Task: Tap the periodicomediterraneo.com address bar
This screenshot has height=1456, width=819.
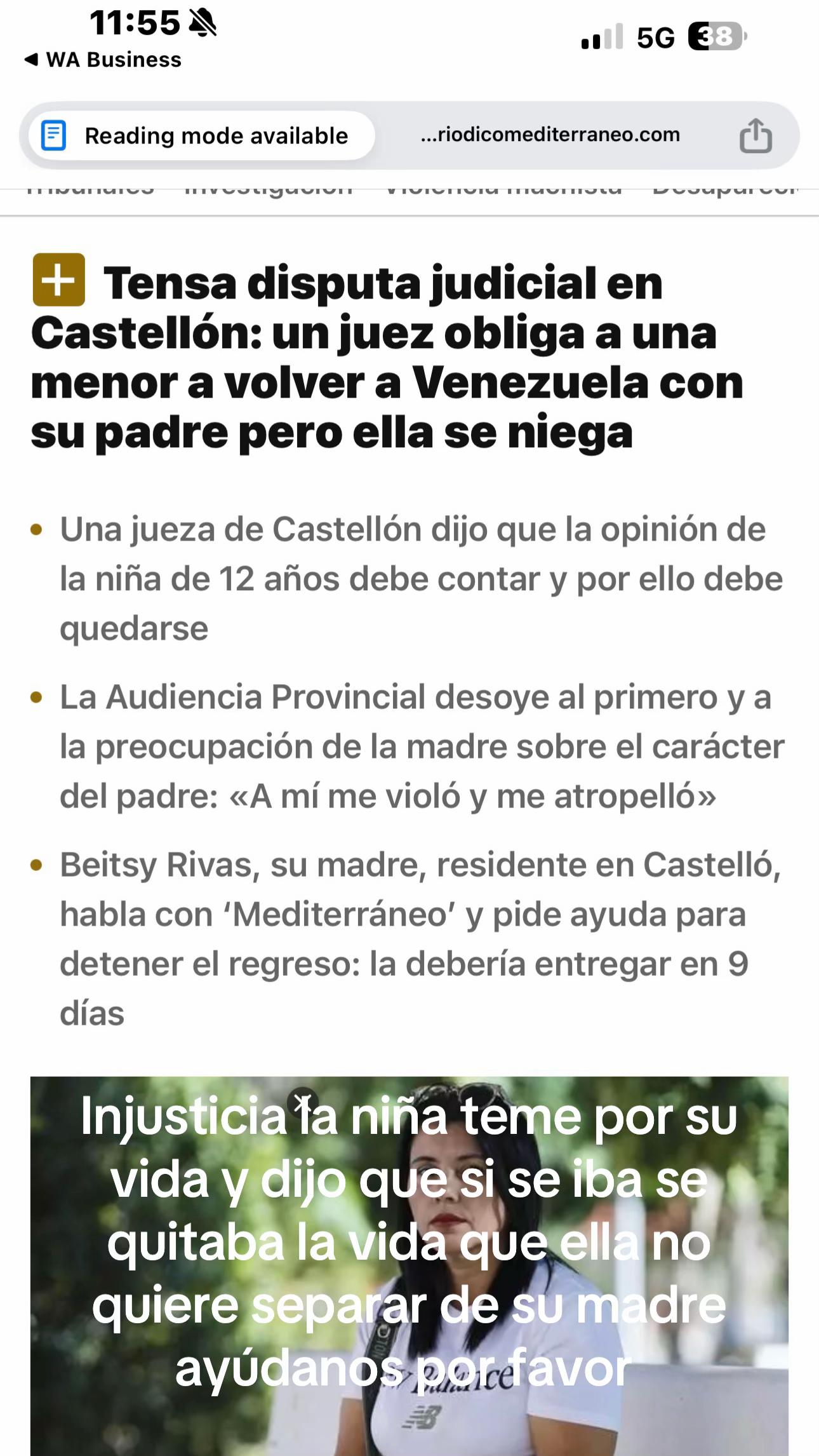Action: point(550,135)
